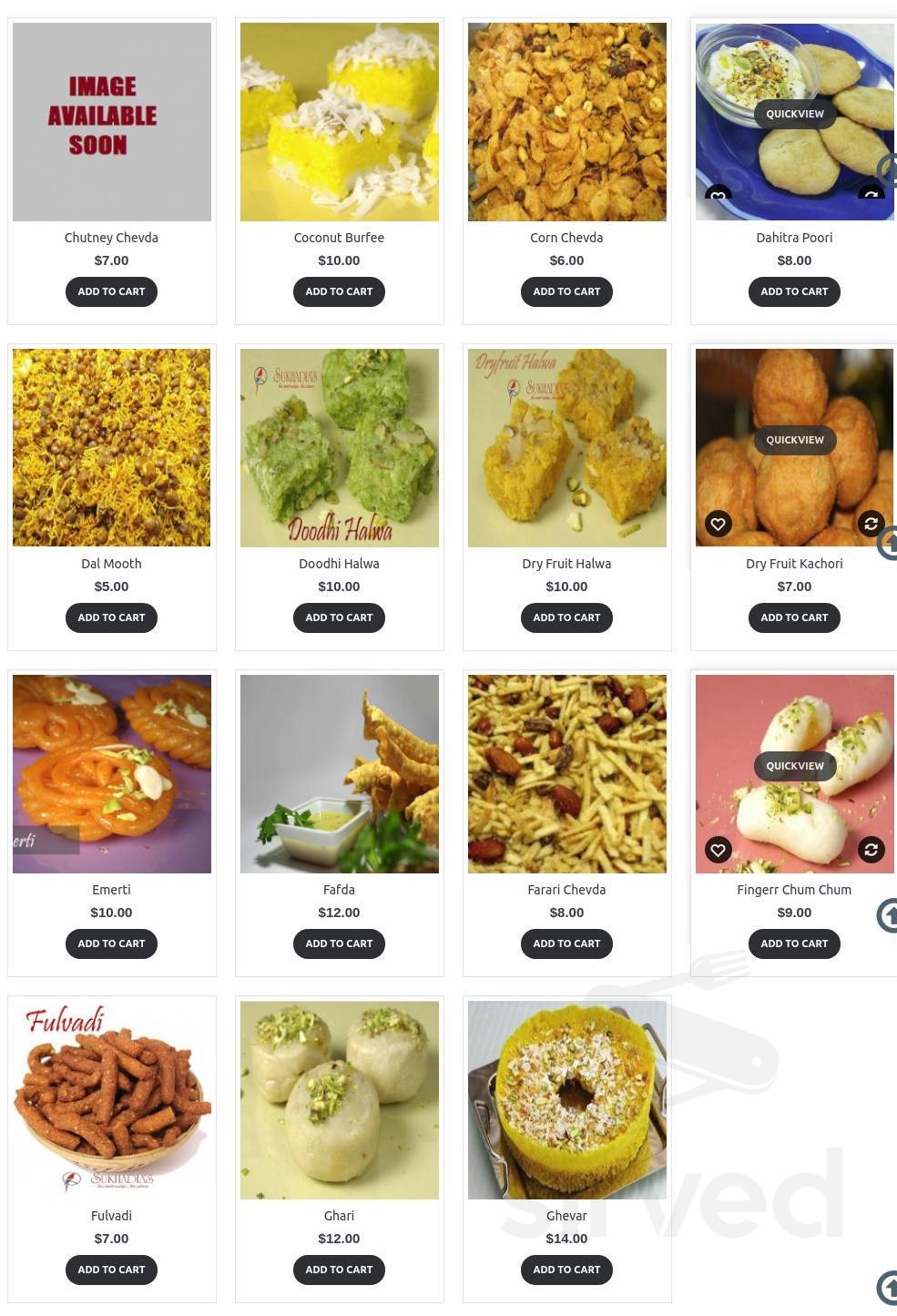The height and width of the screenshot is (1316, 897).
Task: Click the Ghari product image
Action: coord(339,1099)
